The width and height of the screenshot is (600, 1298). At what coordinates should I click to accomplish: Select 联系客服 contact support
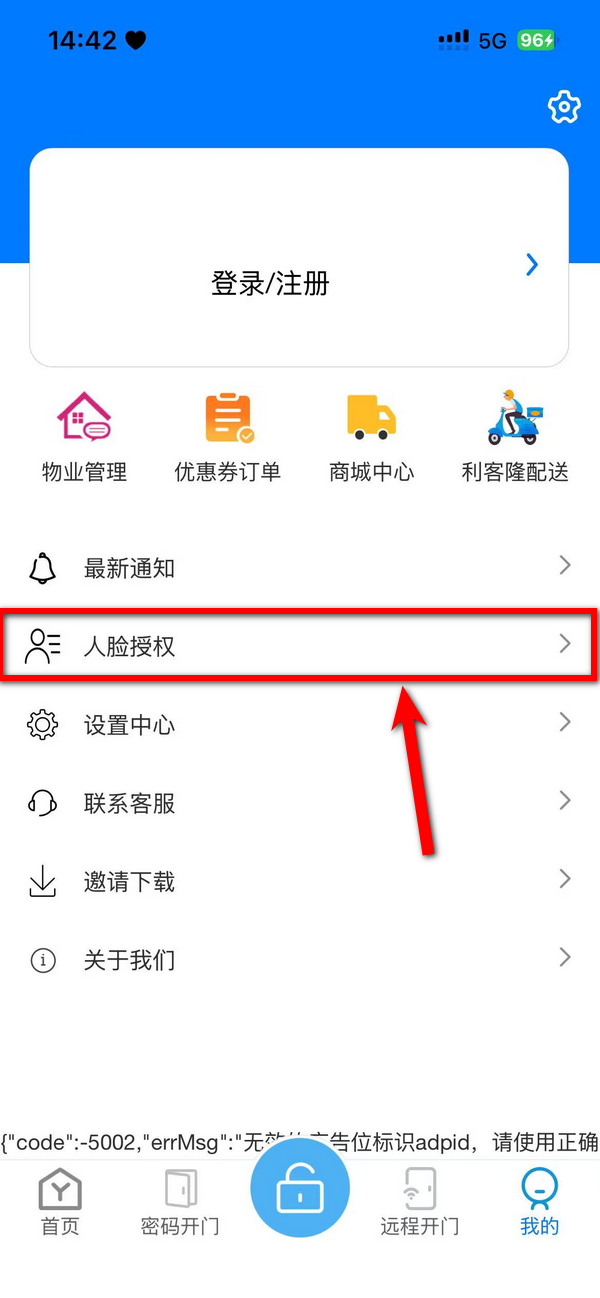pyautogui.click(x=300, y=802)
